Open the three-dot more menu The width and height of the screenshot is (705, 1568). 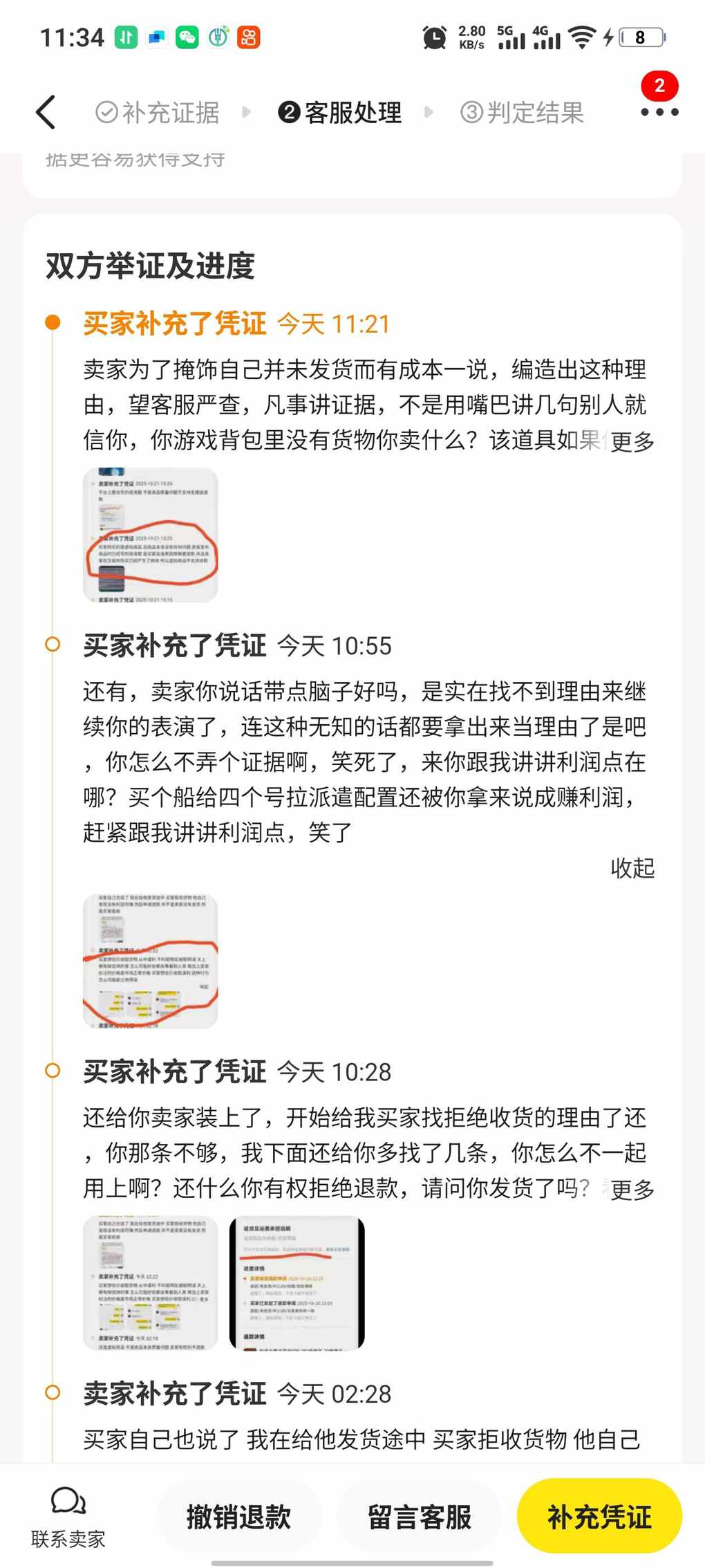(x=659, y=112)
